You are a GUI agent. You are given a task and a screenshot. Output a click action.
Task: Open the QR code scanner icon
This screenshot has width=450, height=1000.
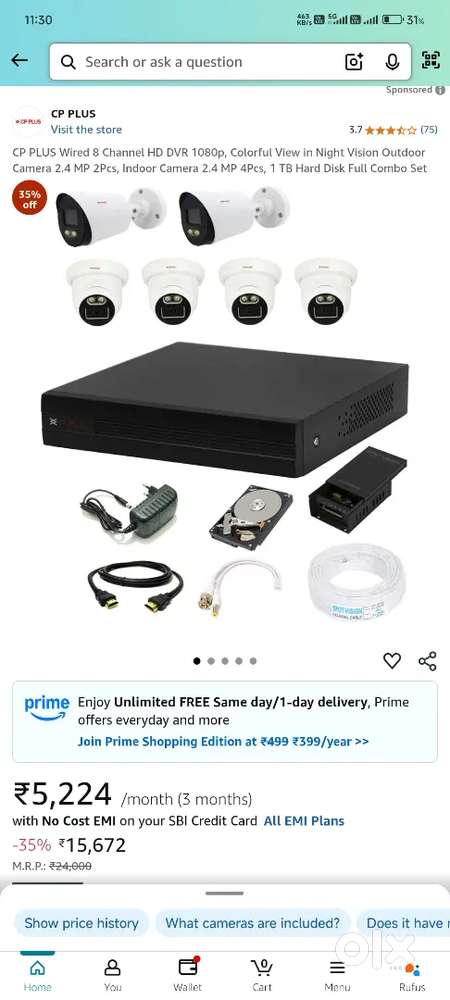pyautogui.click(x=432, y=61)
